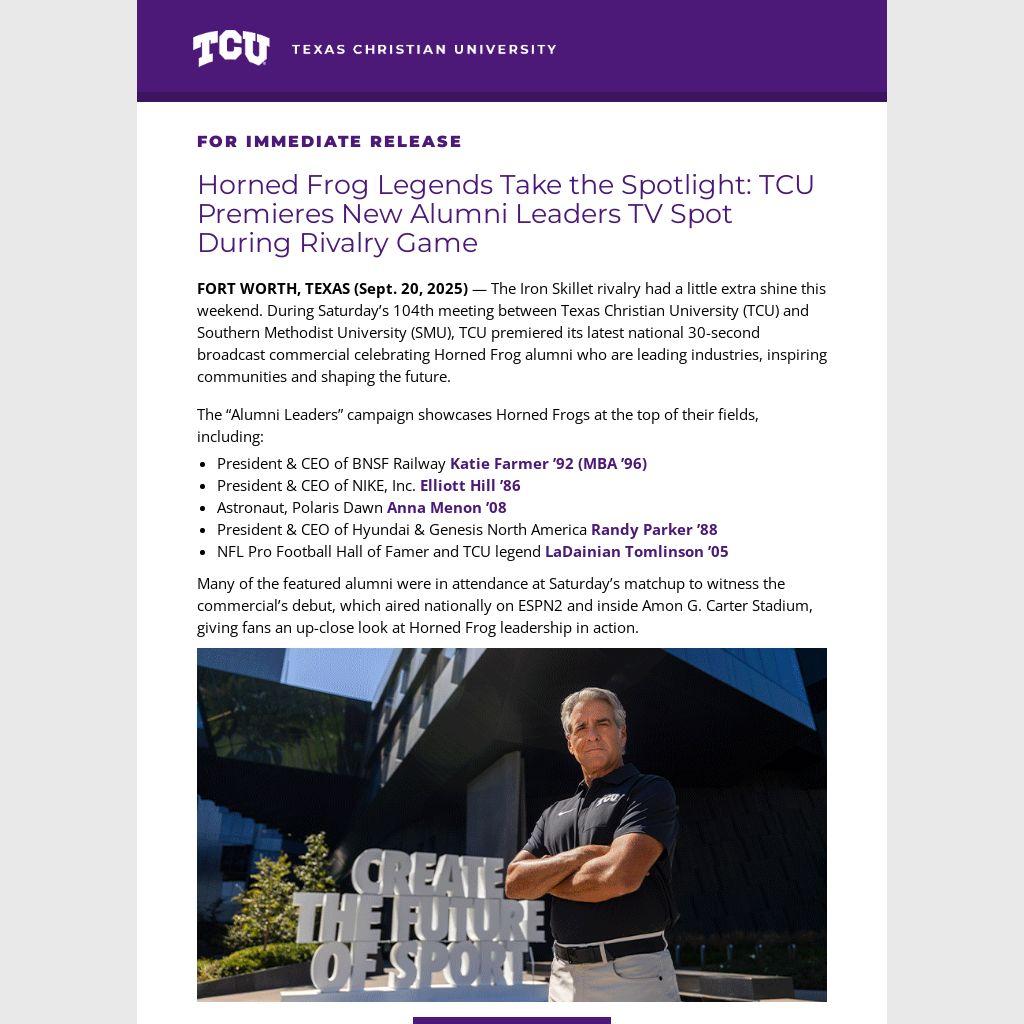Open the LaDainian Tomlinson '05 link

click(x=636, y=551)
